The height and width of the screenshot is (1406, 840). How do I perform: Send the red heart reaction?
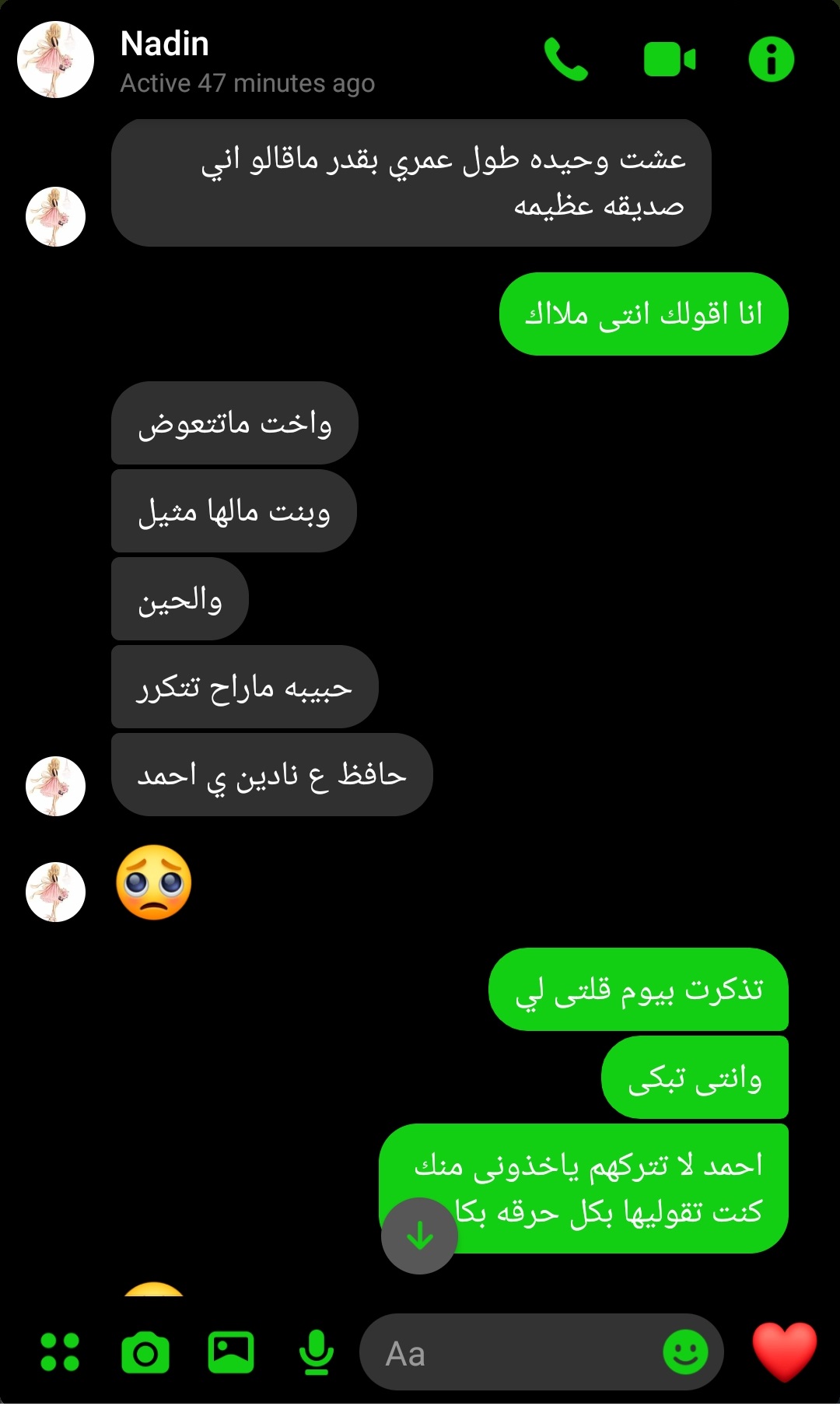pos(784,1352)
